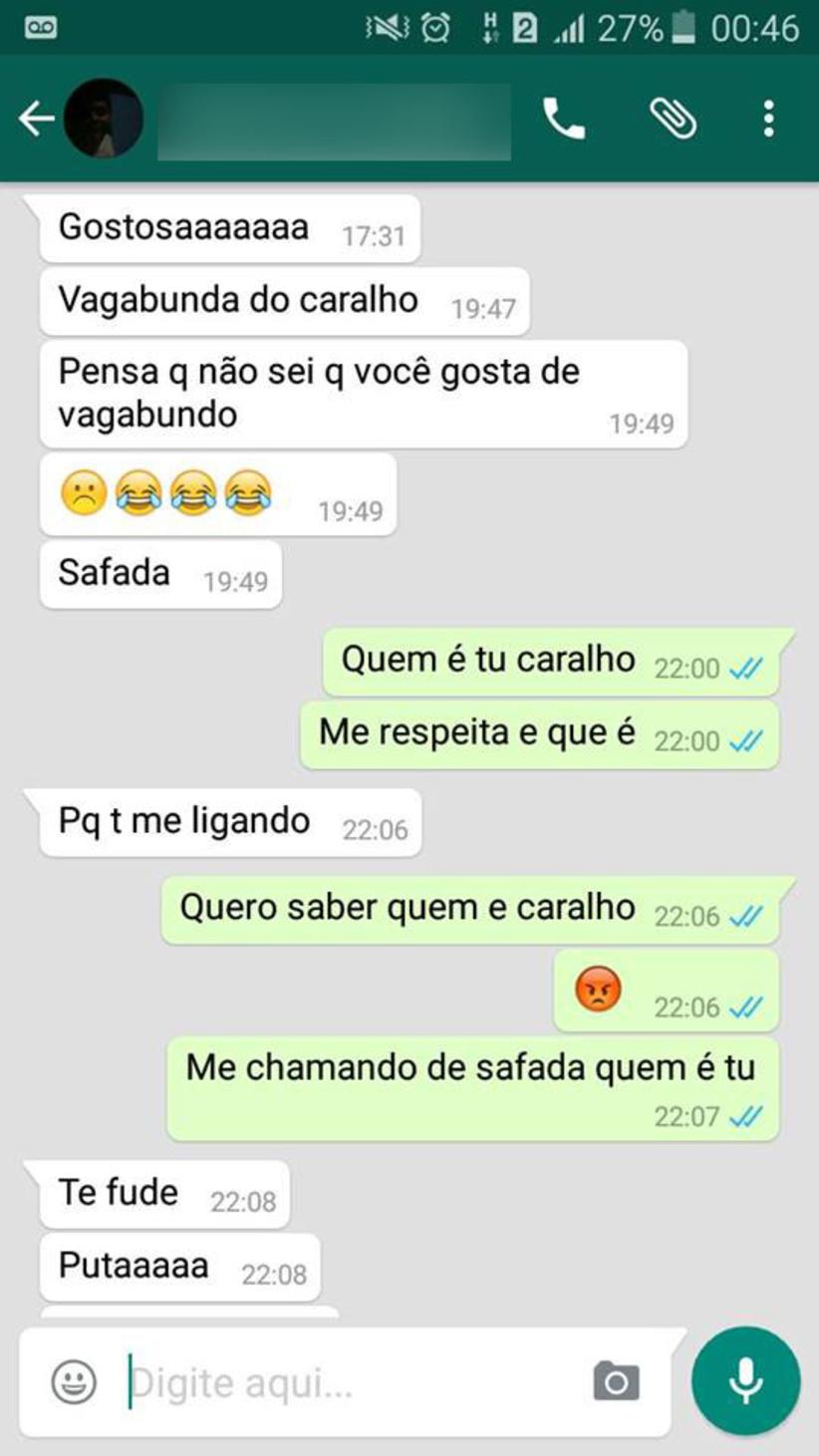The height and width of the screenshot is (1456, 819).
Task: Open the camera from the message bar
Action: point(616,1382)
